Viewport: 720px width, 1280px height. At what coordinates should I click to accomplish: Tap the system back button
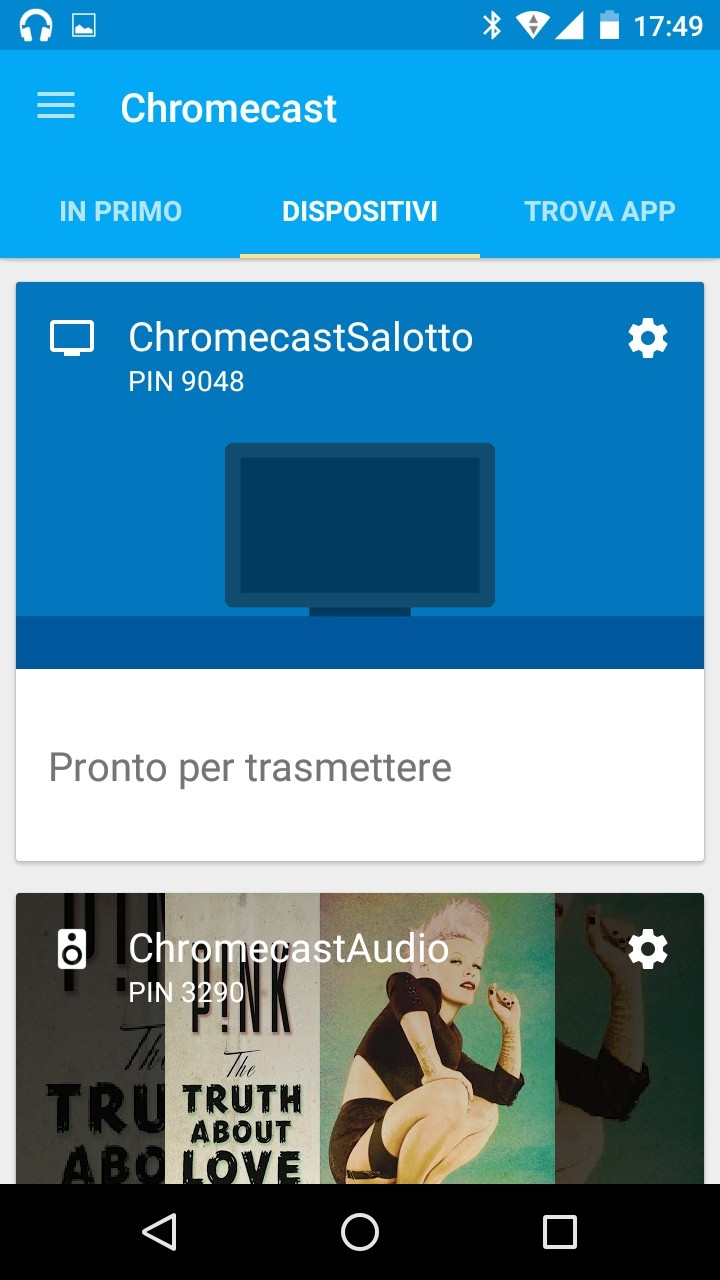click(160, 1232)
